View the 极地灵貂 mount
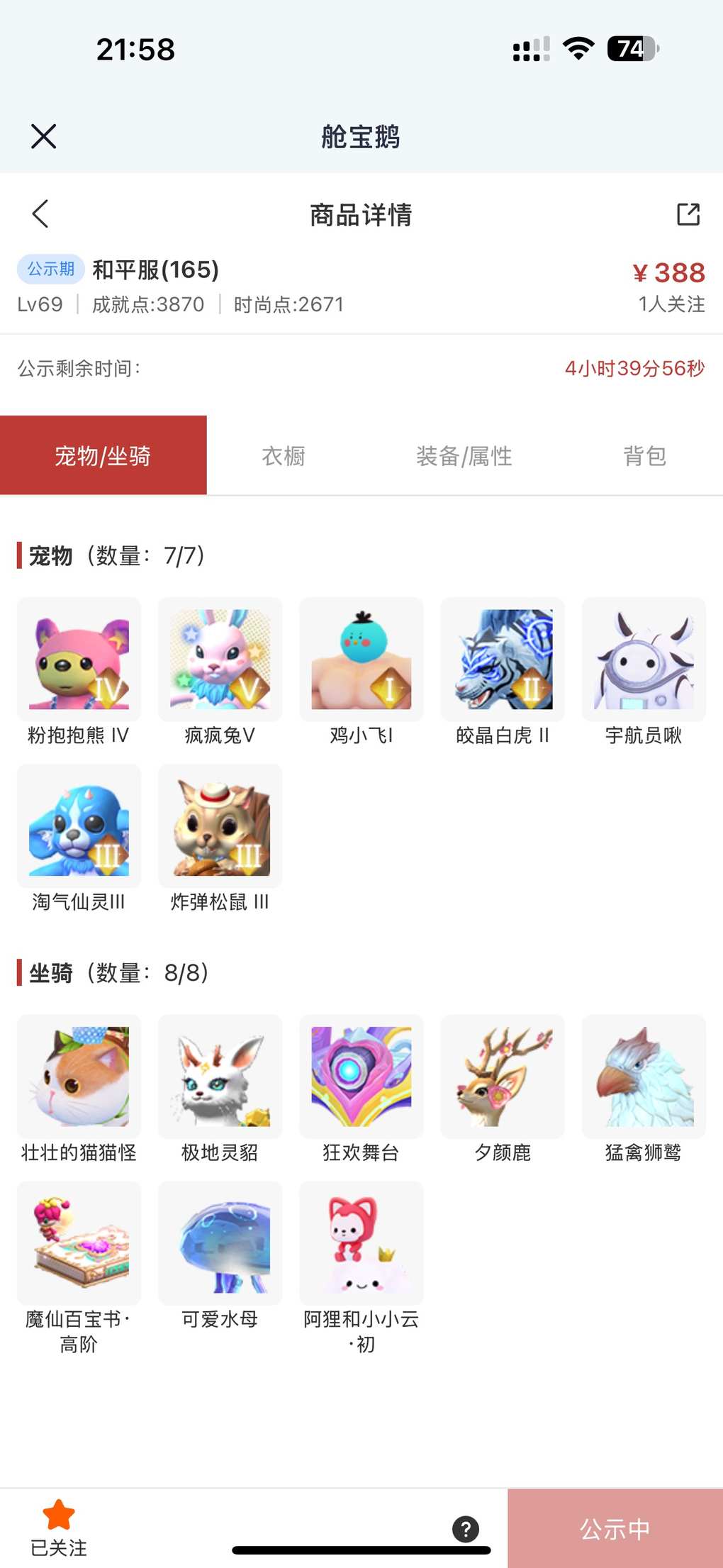The width and height of the screenshot is (723, 1568). tap(220, 1077)
